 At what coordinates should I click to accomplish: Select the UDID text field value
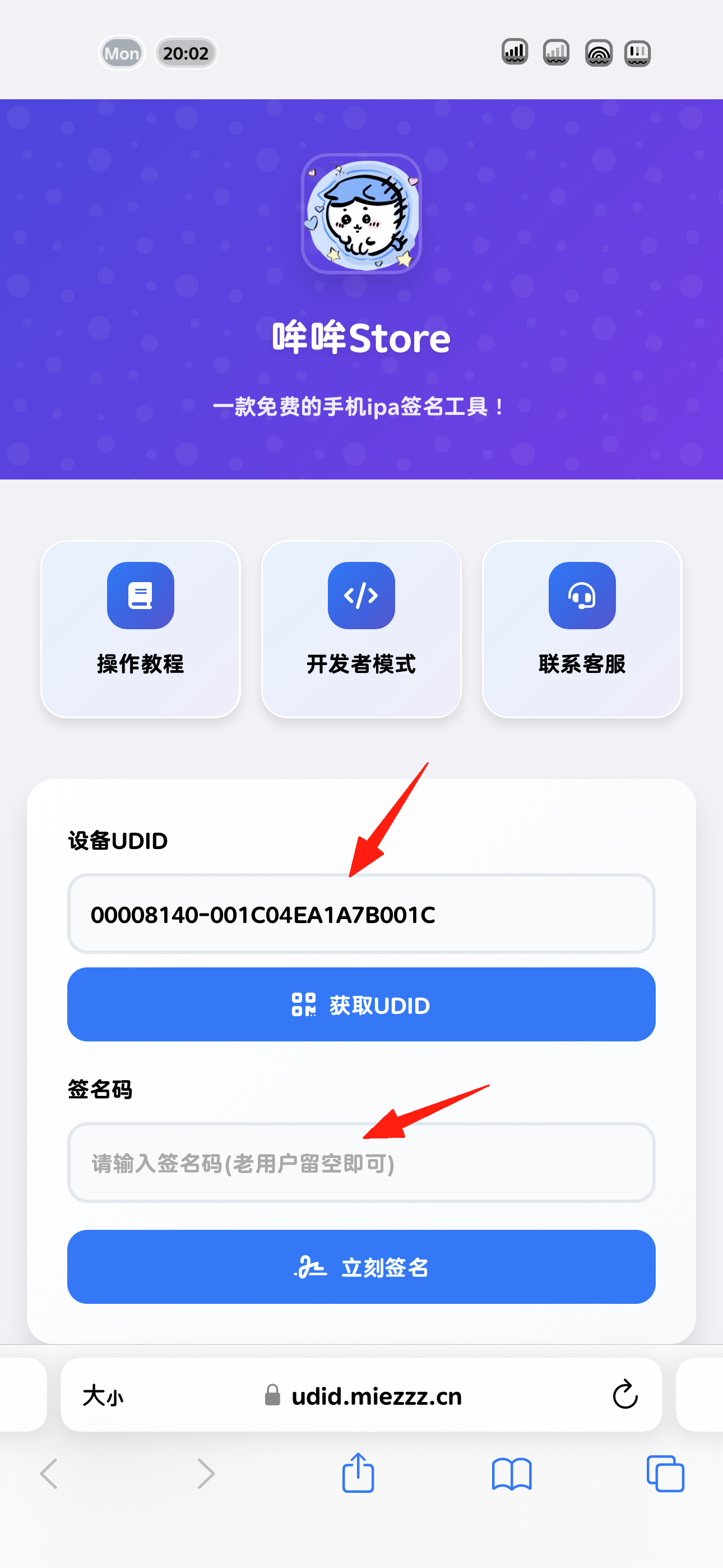[x=361, y=914]
